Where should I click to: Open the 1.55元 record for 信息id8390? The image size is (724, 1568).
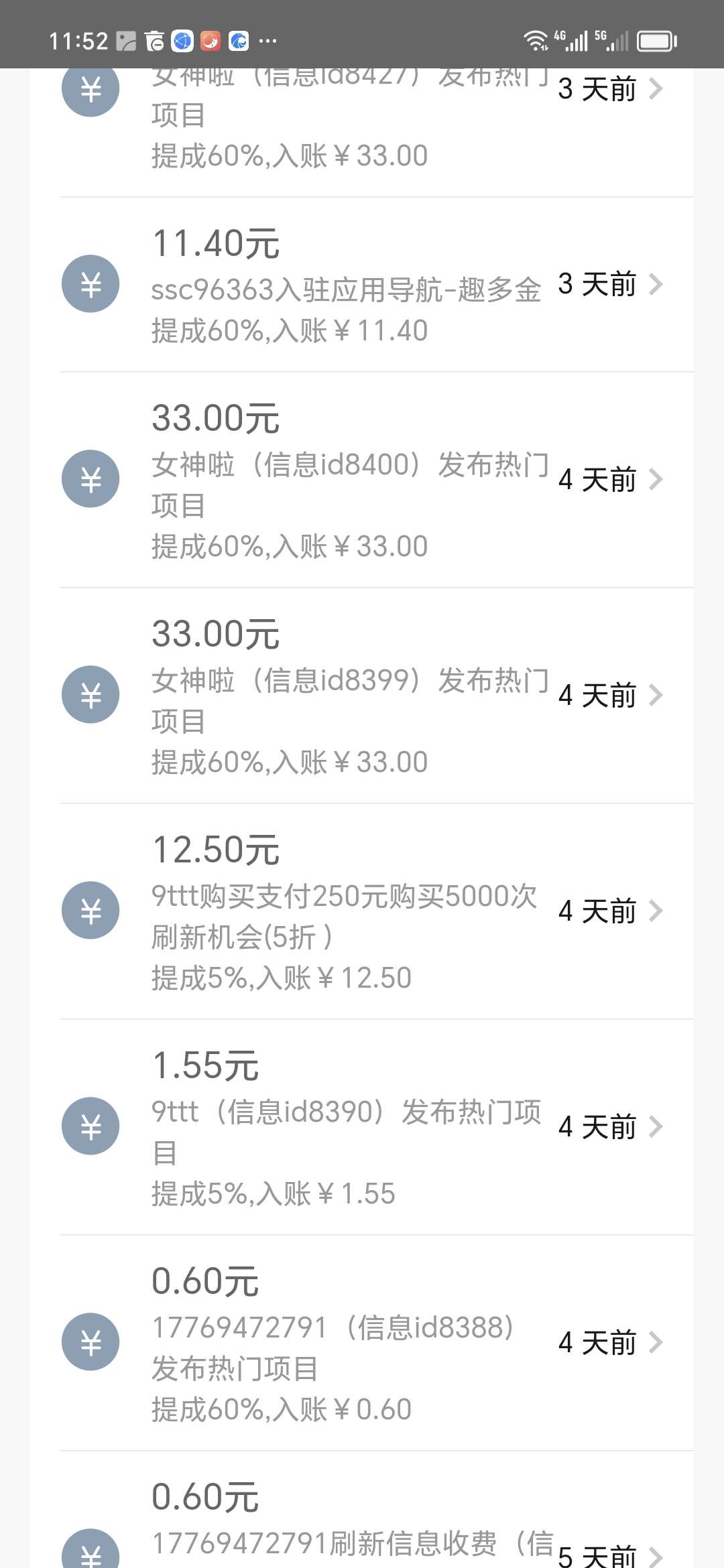tap(362, 1127)
